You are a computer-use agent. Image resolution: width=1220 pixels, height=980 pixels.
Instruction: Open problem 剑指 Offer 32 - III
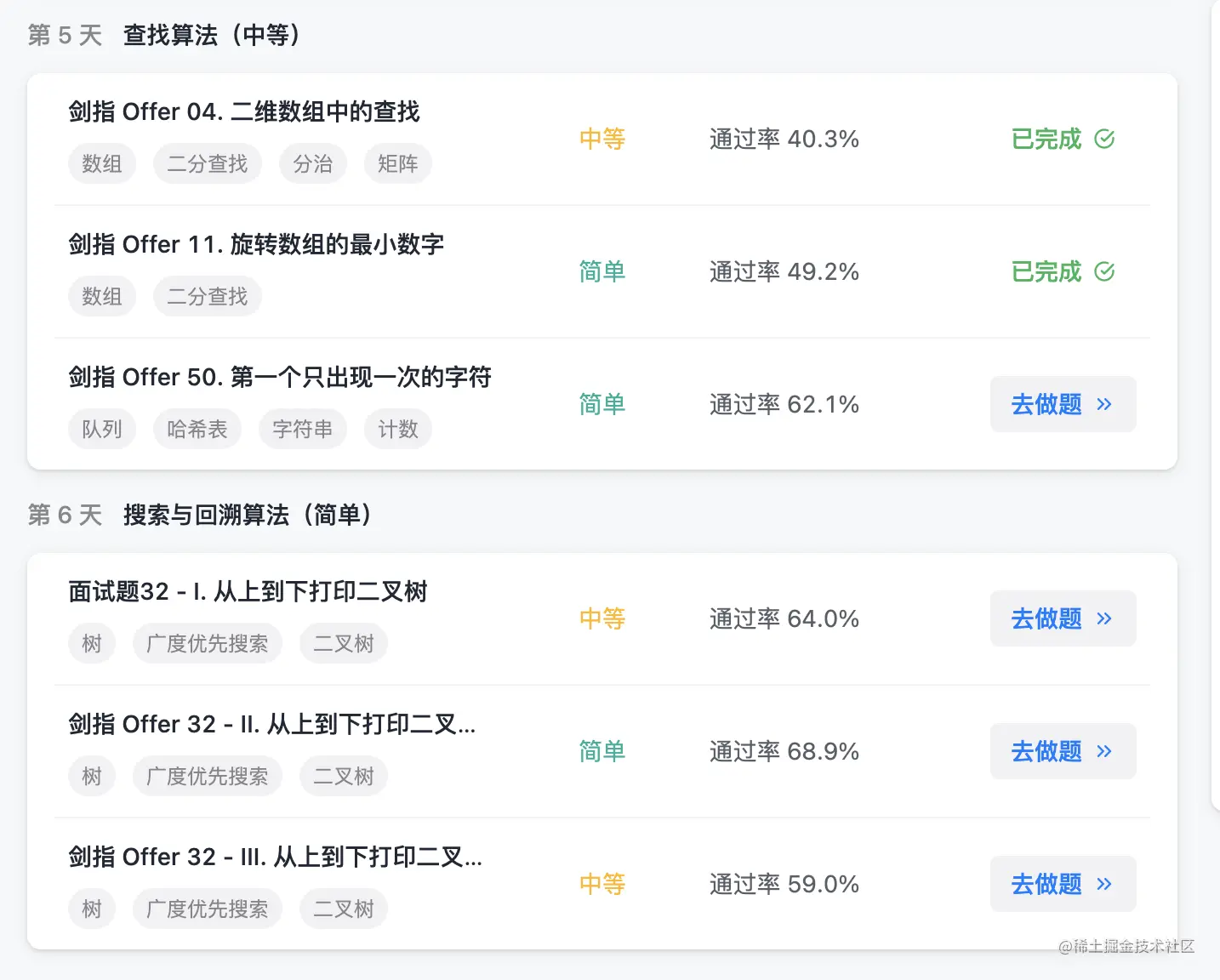pos(275,857)
